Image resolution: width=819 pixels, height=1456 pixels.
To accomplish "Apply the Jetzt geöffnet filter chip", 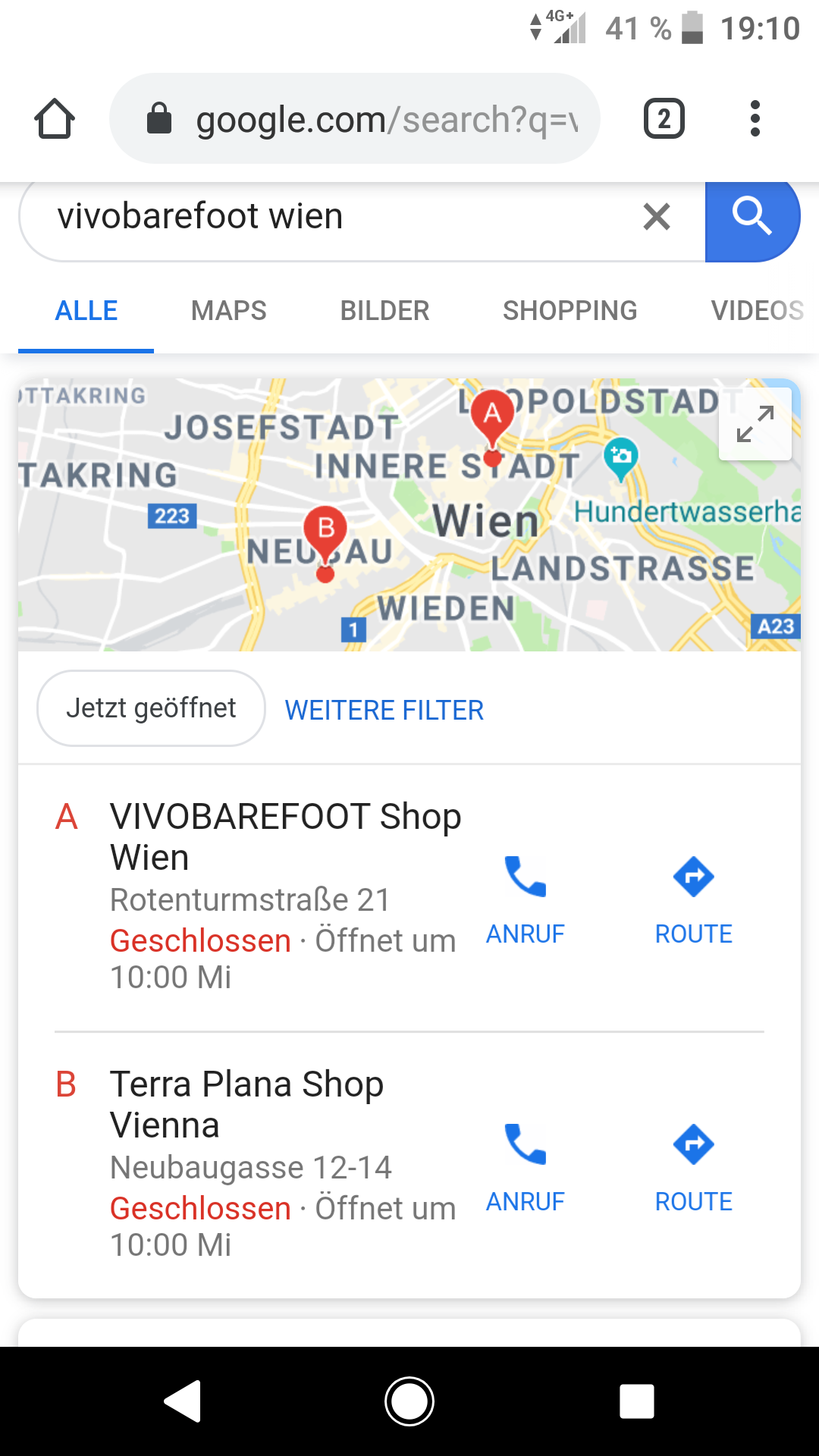I will [151, 708].
